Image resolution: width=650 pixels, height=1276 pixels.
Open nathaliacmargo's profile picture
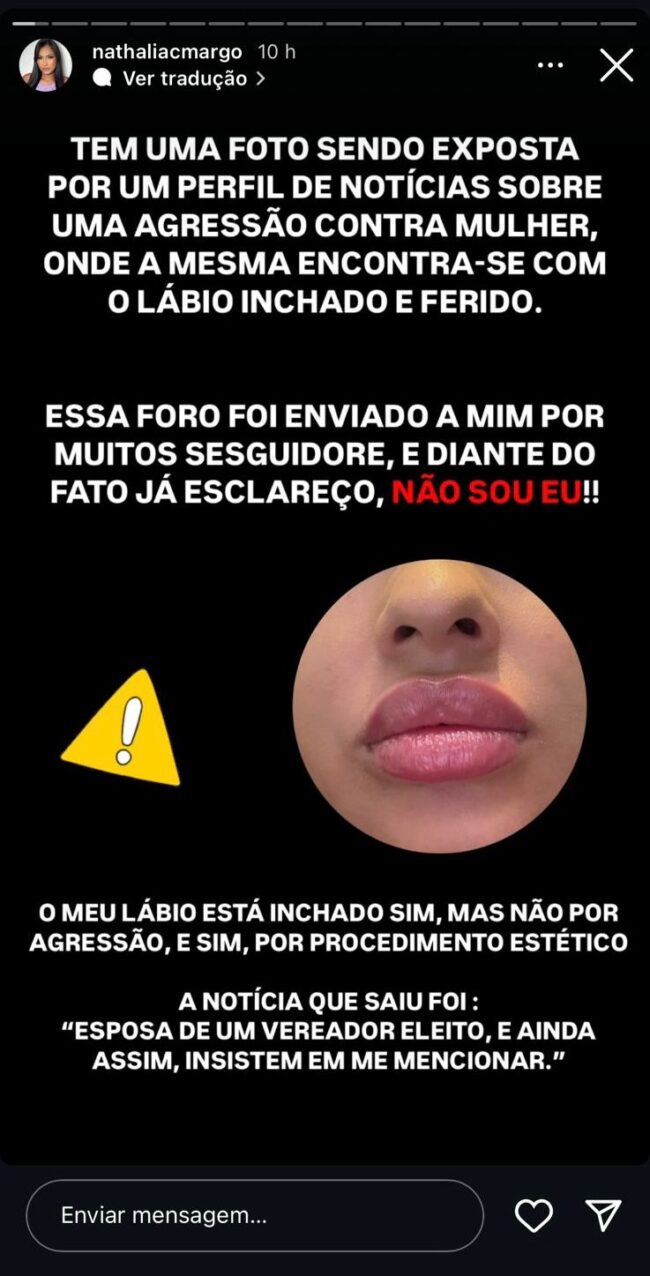click(45, 65)
